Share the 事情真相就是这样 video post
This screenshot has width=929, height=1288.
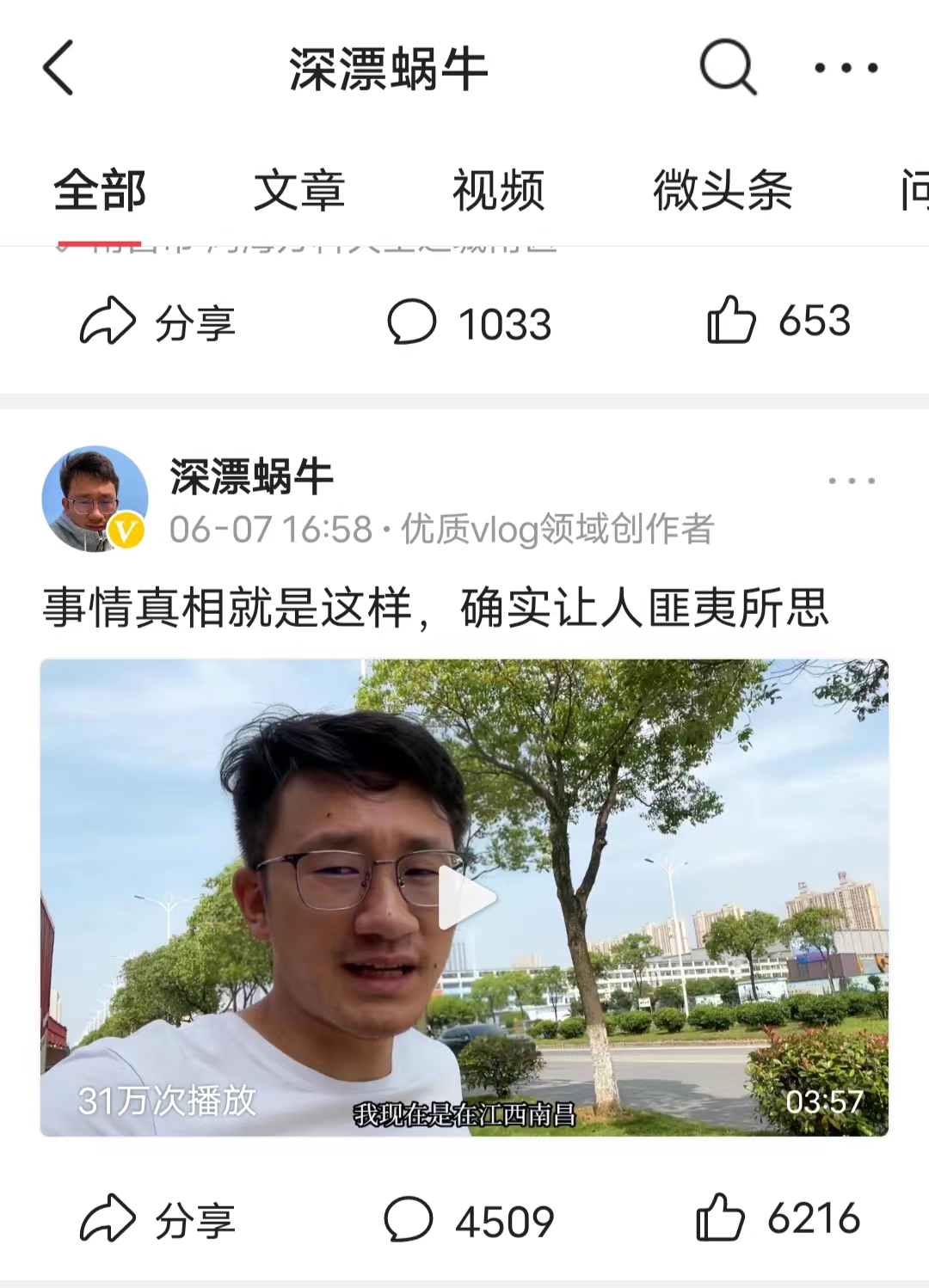pos(157,1220)
